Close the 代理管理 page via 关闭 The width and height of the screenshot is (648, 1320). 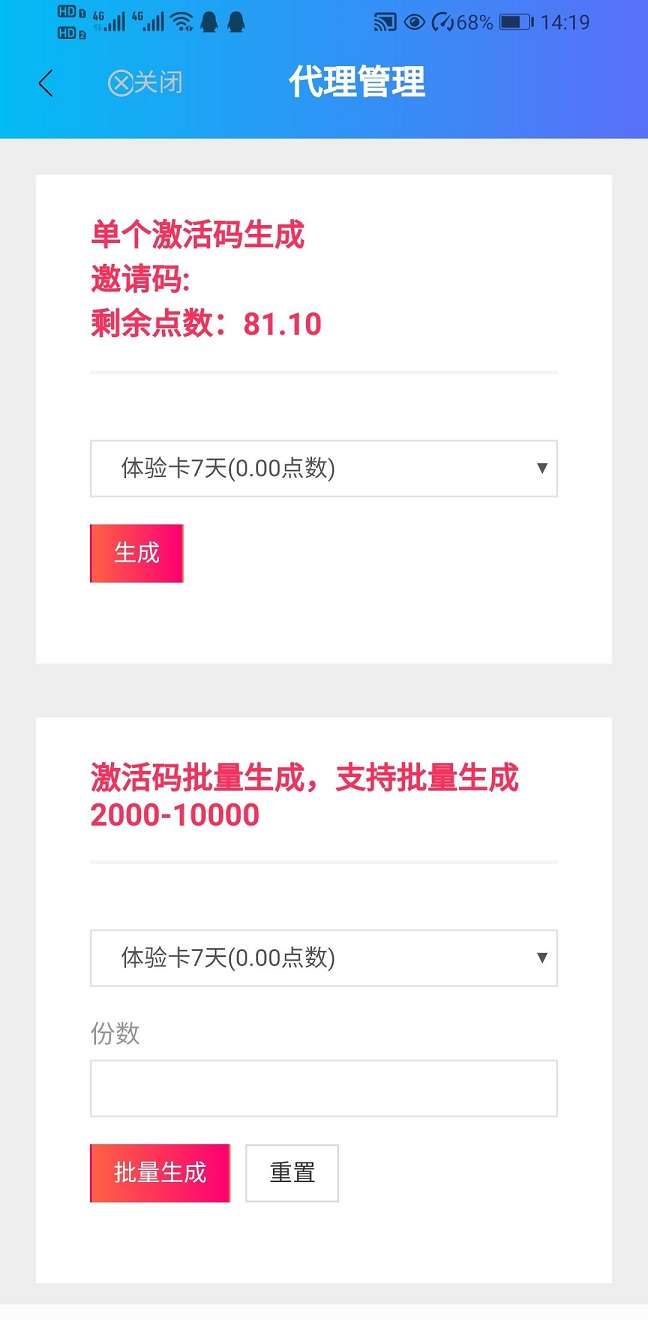click(146, 83)
